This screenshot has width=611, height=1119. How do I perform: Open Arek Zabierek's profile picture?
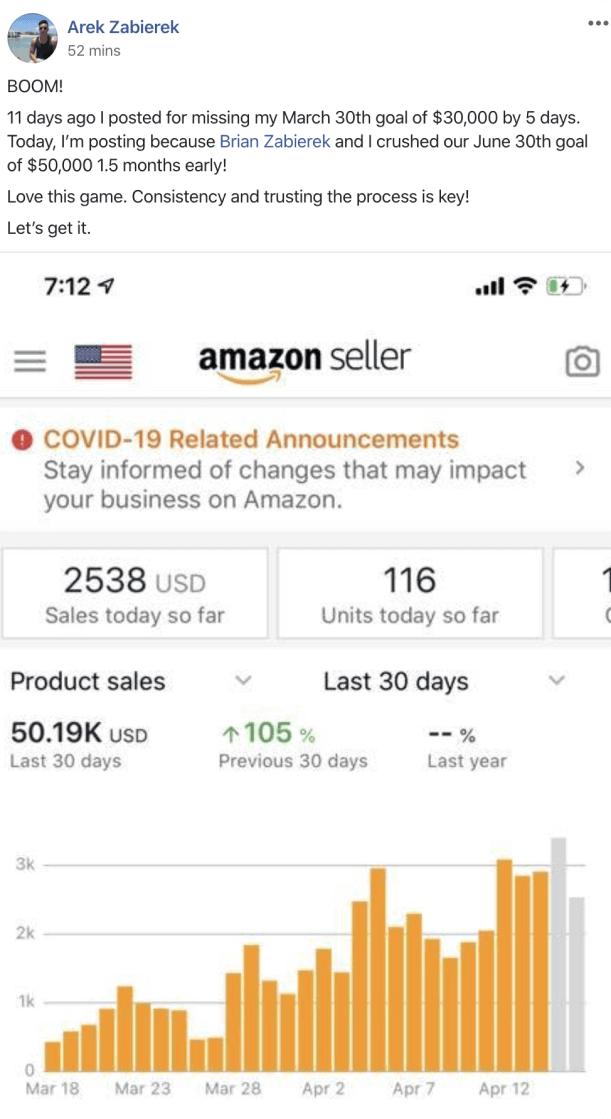pos(32,37)
